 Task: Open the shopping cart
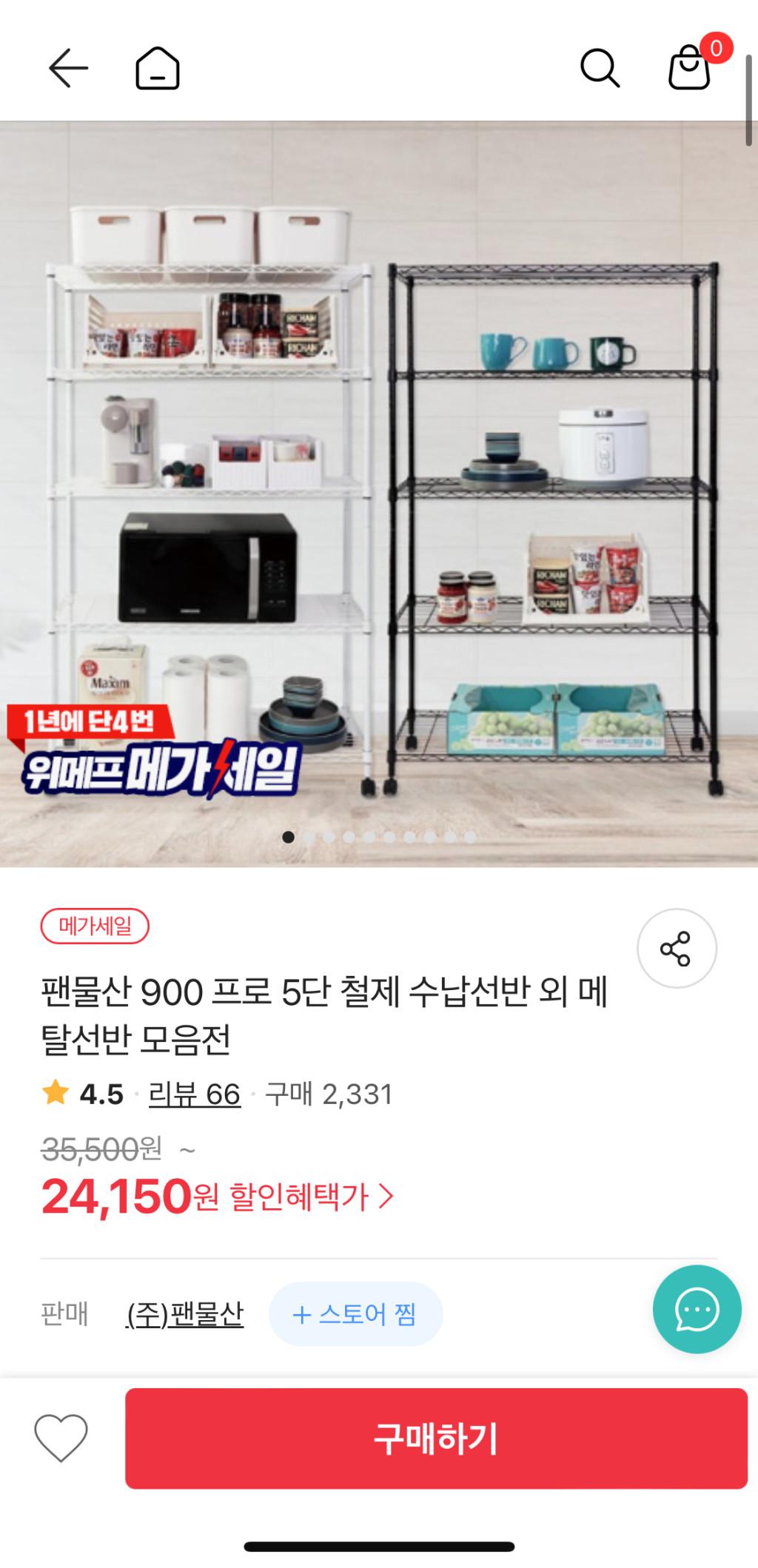pos(690,68)
